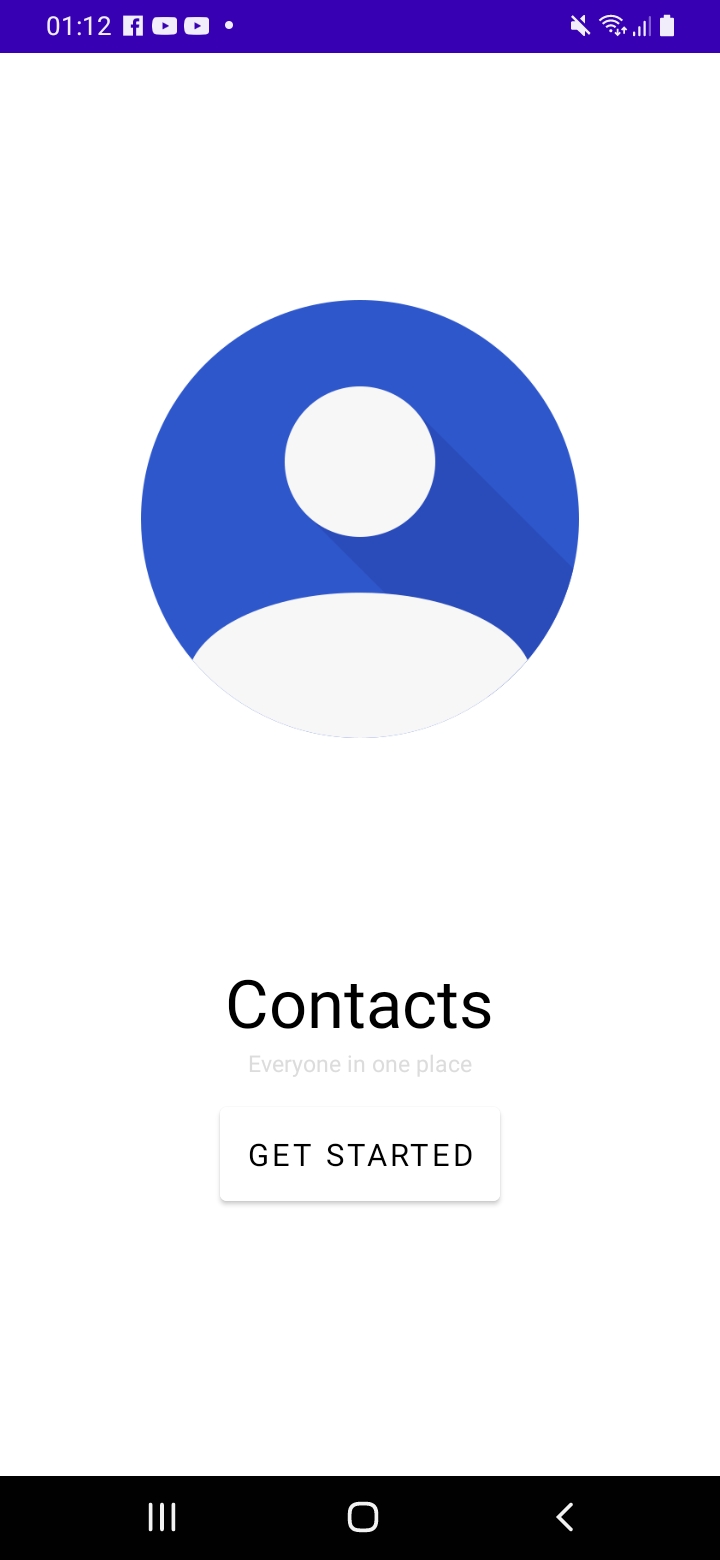The width and height of the screenshot is (720, 1560).
Task: Tap the cellular signal strength icon
Action: point(642,26)
